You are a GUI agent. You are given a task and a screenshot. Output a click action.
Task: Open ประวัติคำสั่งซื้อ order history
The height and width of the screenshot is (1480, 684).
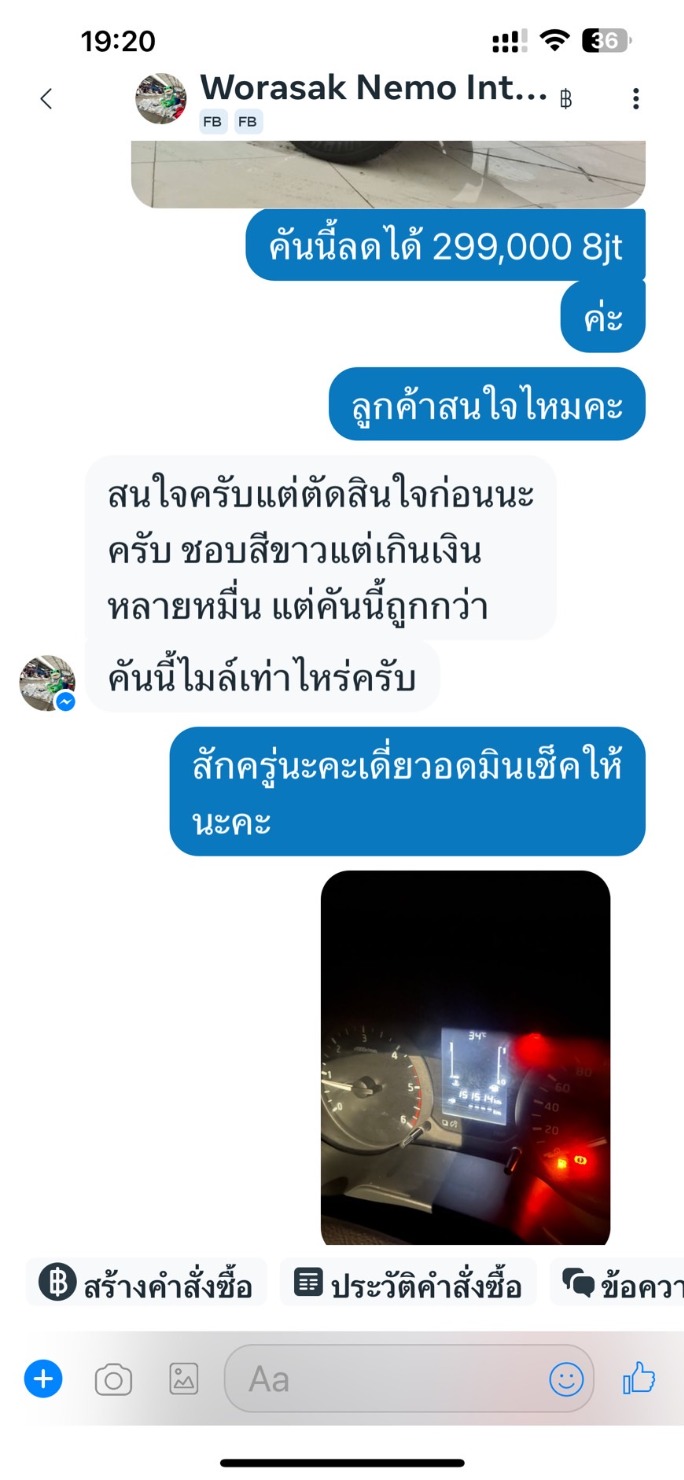[409, 1284]
